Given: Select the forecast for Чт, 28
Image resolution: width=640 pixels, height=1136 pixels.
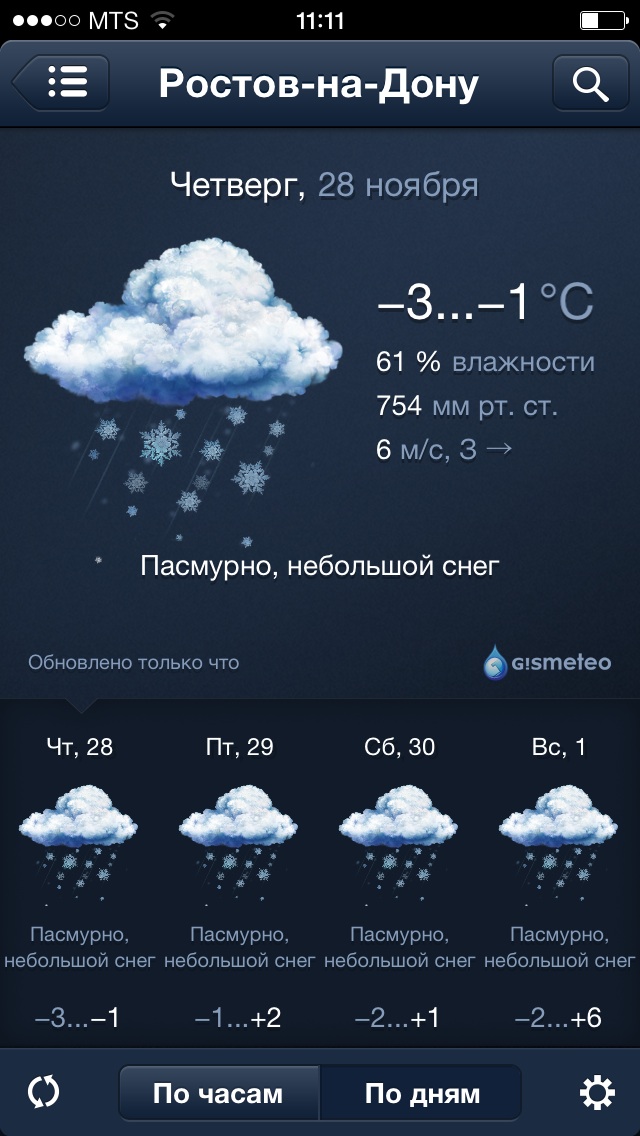Looking at the screenshot, I should [79, 880].
